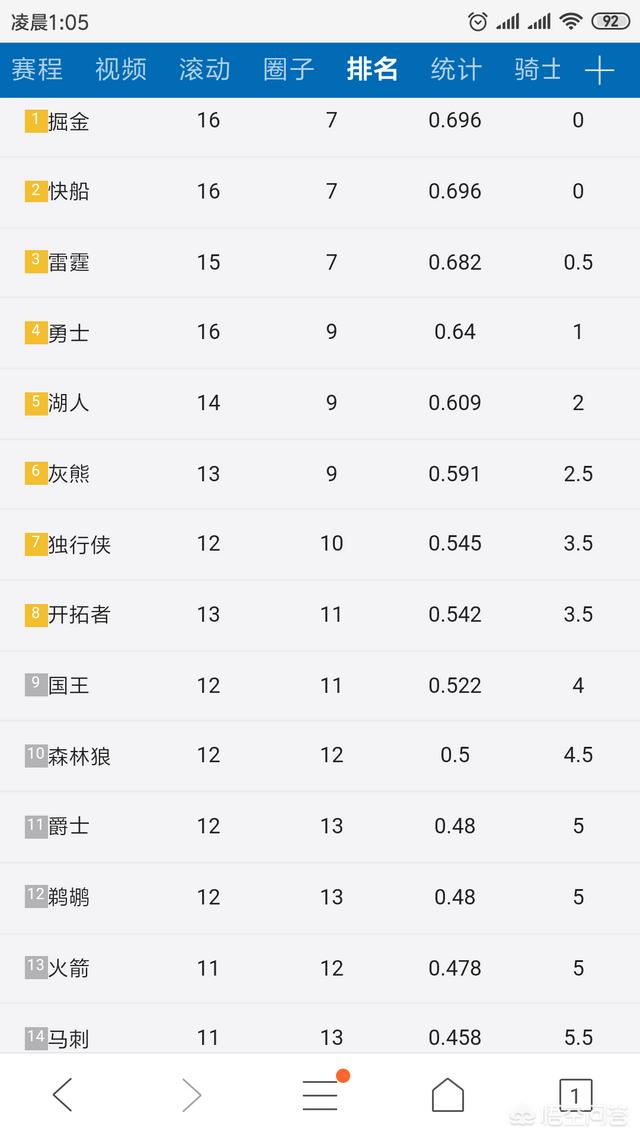Screen dimensions: 640x1138
Task: Switch to the 骑士 tab
Action: 538,69
